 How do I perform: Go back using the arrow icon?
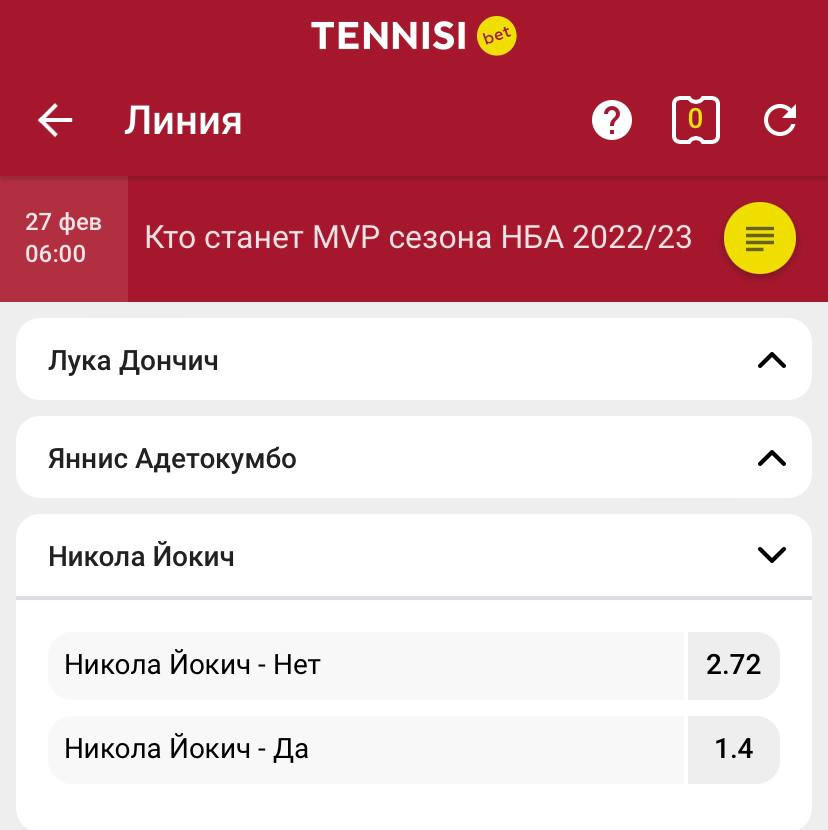pyautogui.click(x=55, y=121)
